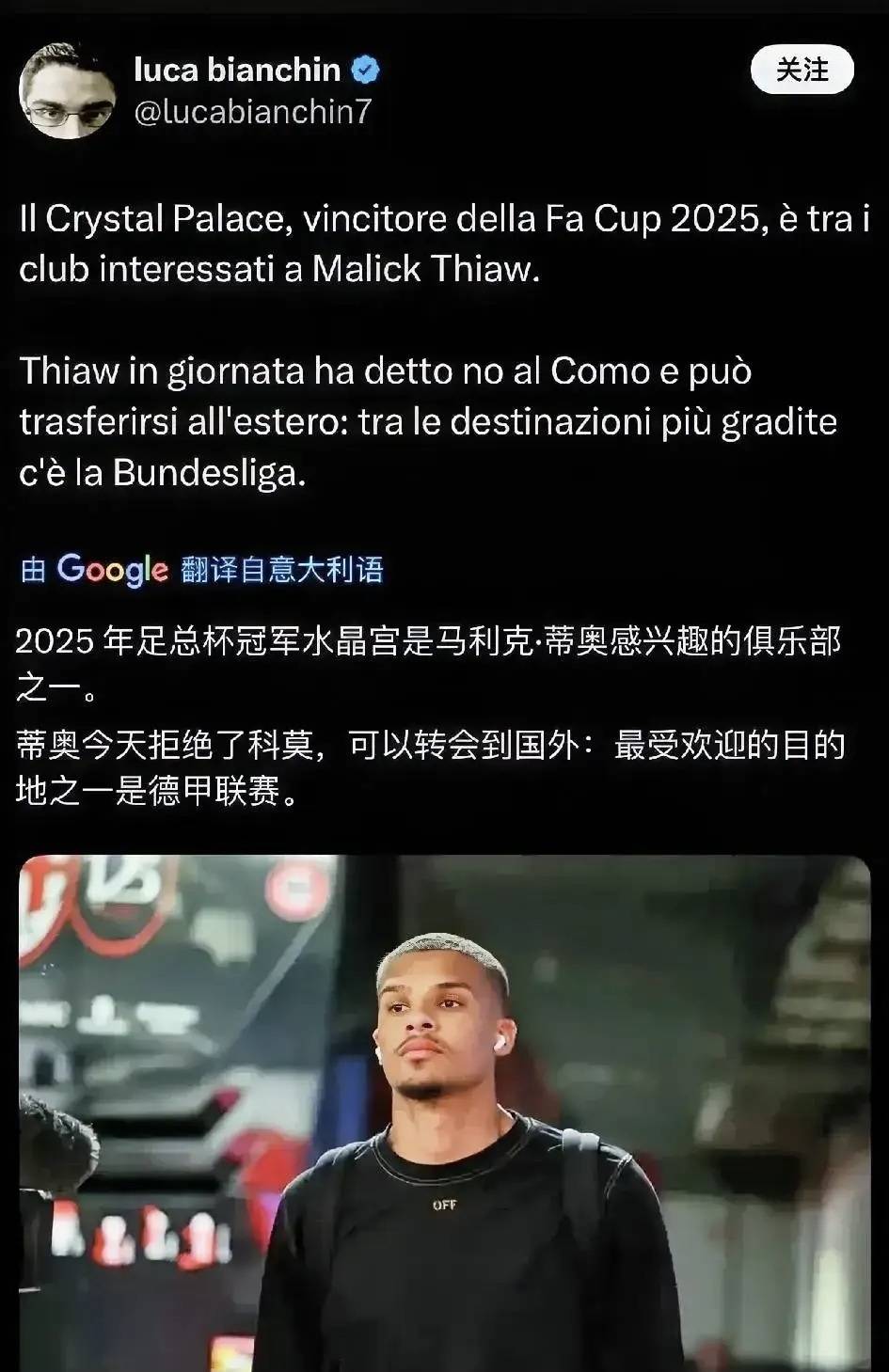Screen dimensions: 889x1372
Task: Tap the Google translation source label
Action: point(201,570)
